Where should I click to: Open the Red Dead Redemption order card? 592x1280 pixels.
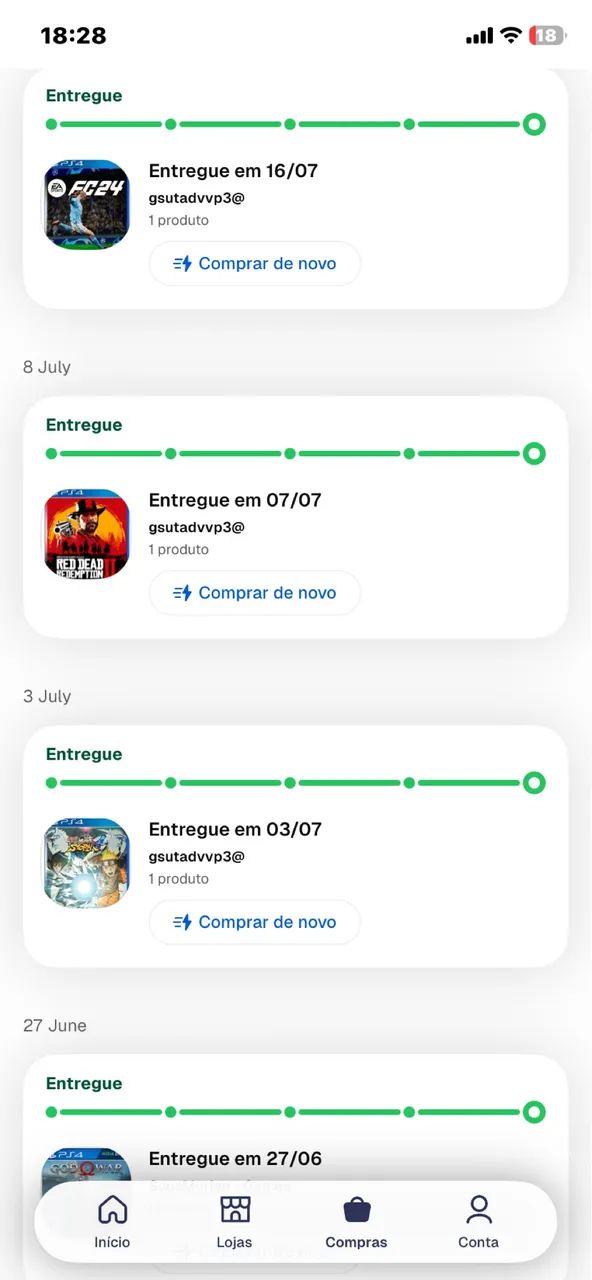click(295, 517)
